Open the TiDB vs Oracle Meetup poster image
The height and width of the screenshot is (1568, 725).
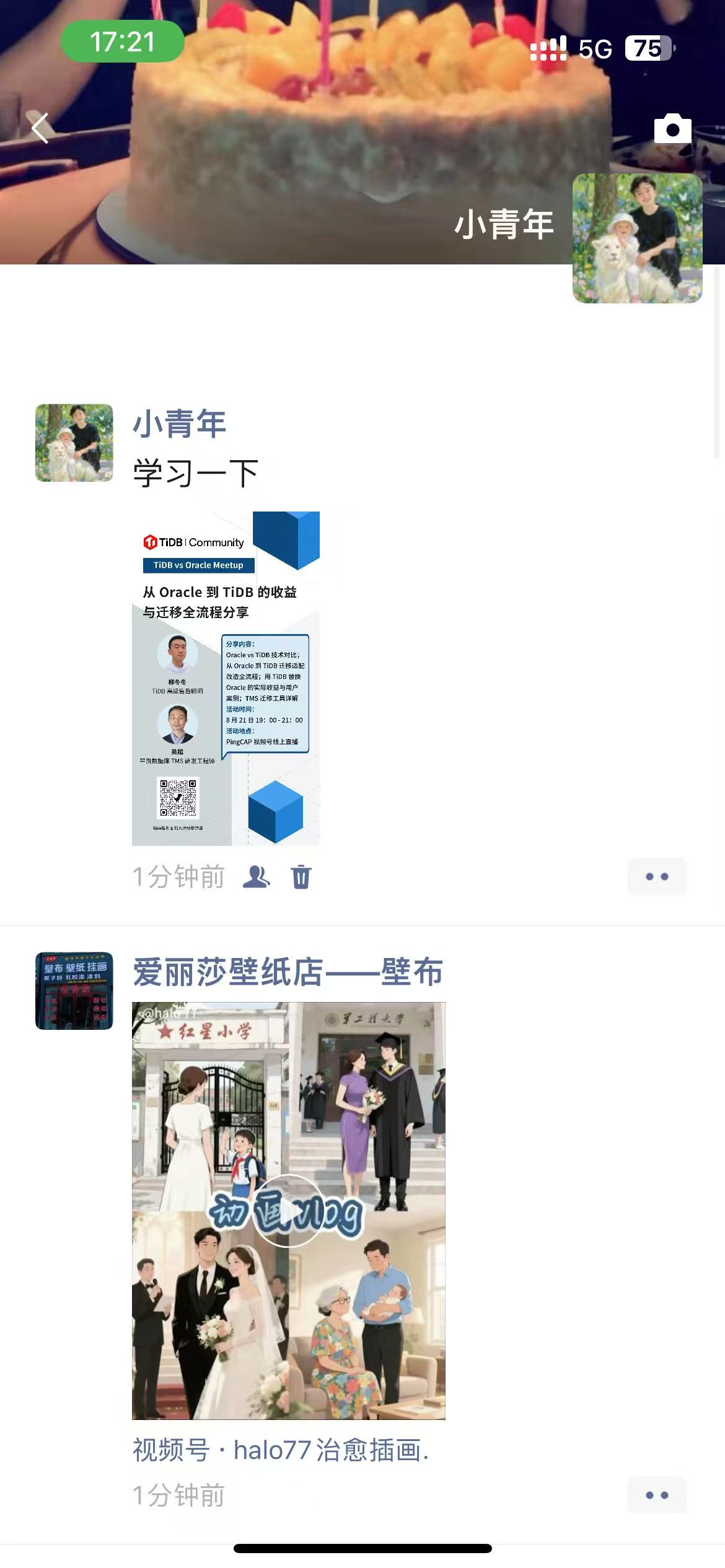(x=226, y=678)
